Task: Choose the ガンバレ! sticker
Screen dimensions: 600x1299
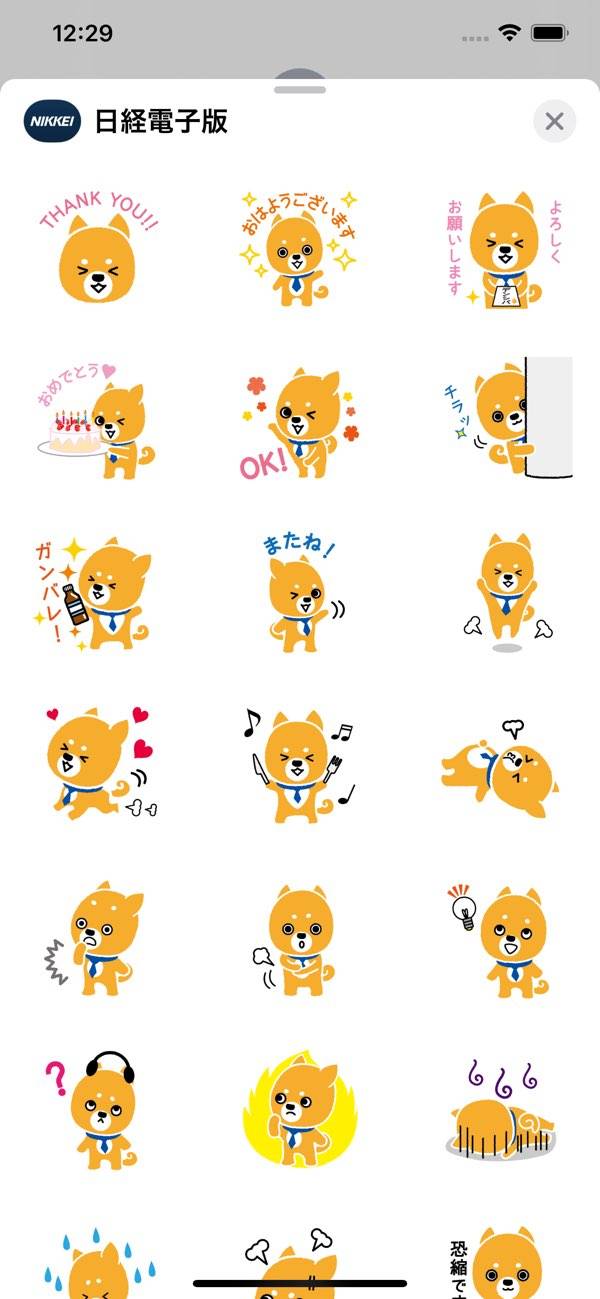Action: (99, 595)
